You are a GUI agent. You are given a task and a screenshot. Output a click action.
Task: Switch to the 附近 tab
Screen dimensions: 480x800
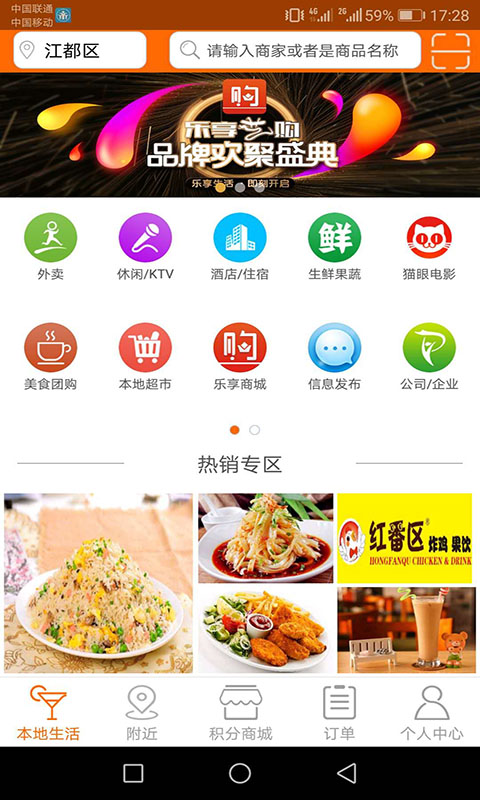click(x=142, y=713)
